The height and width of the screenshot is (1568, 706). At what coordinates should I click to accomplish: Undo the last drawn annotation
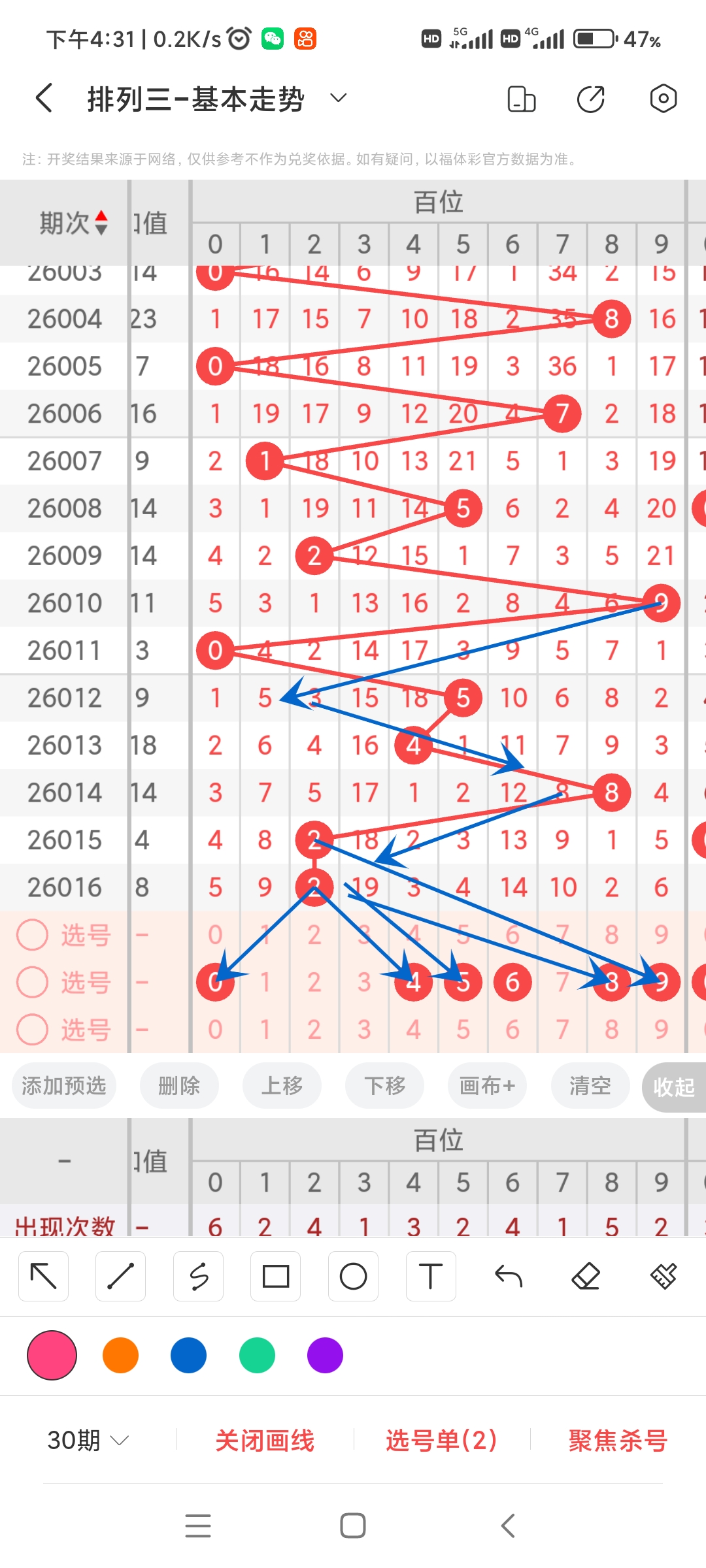pyautogui.click(x=509, y=1275)
